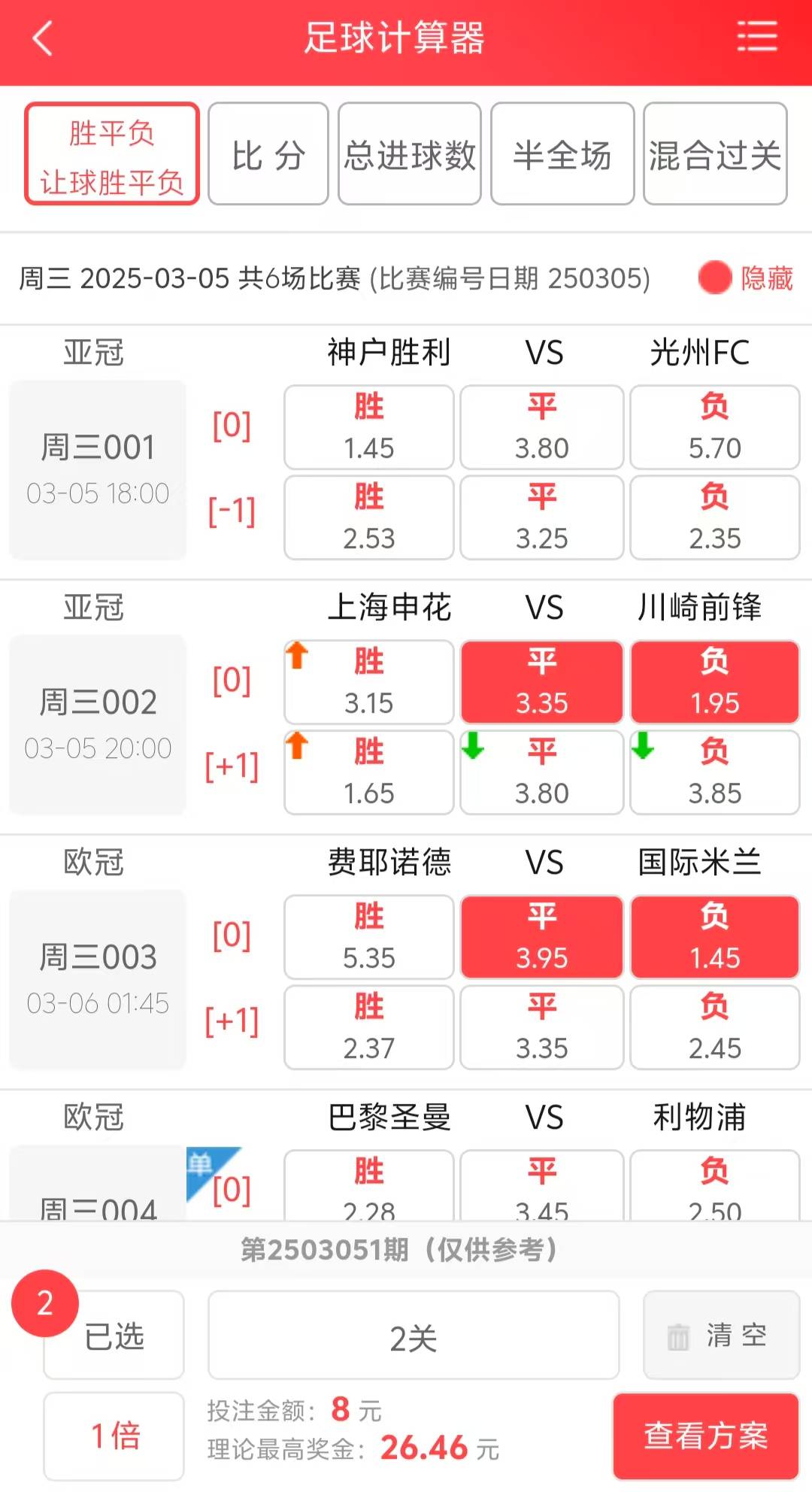
Task: Open the list menu icon at top right
Action: coord(757,37)
